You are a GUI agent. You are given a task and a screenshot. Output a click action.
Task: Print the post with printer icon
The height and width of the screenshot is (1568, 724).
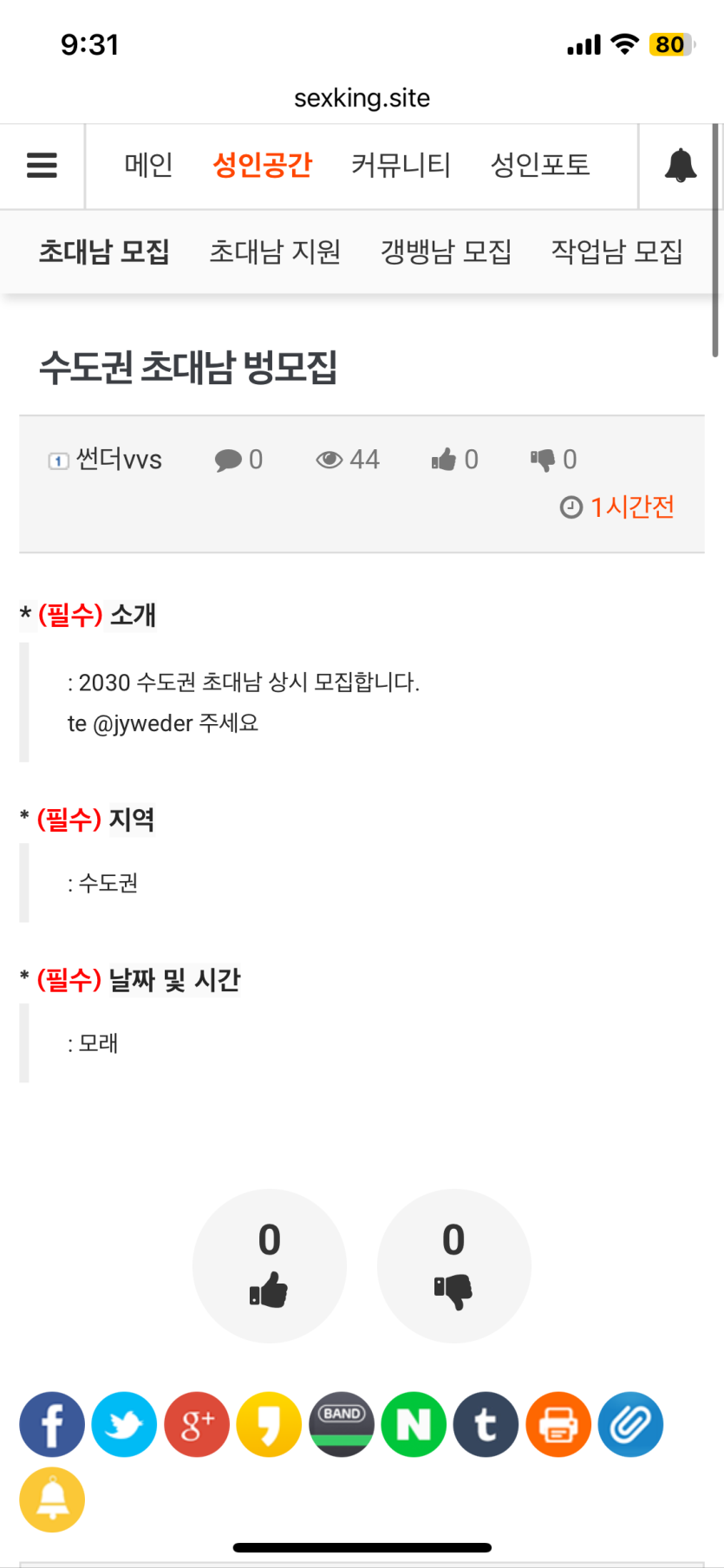coord(558,1424)
